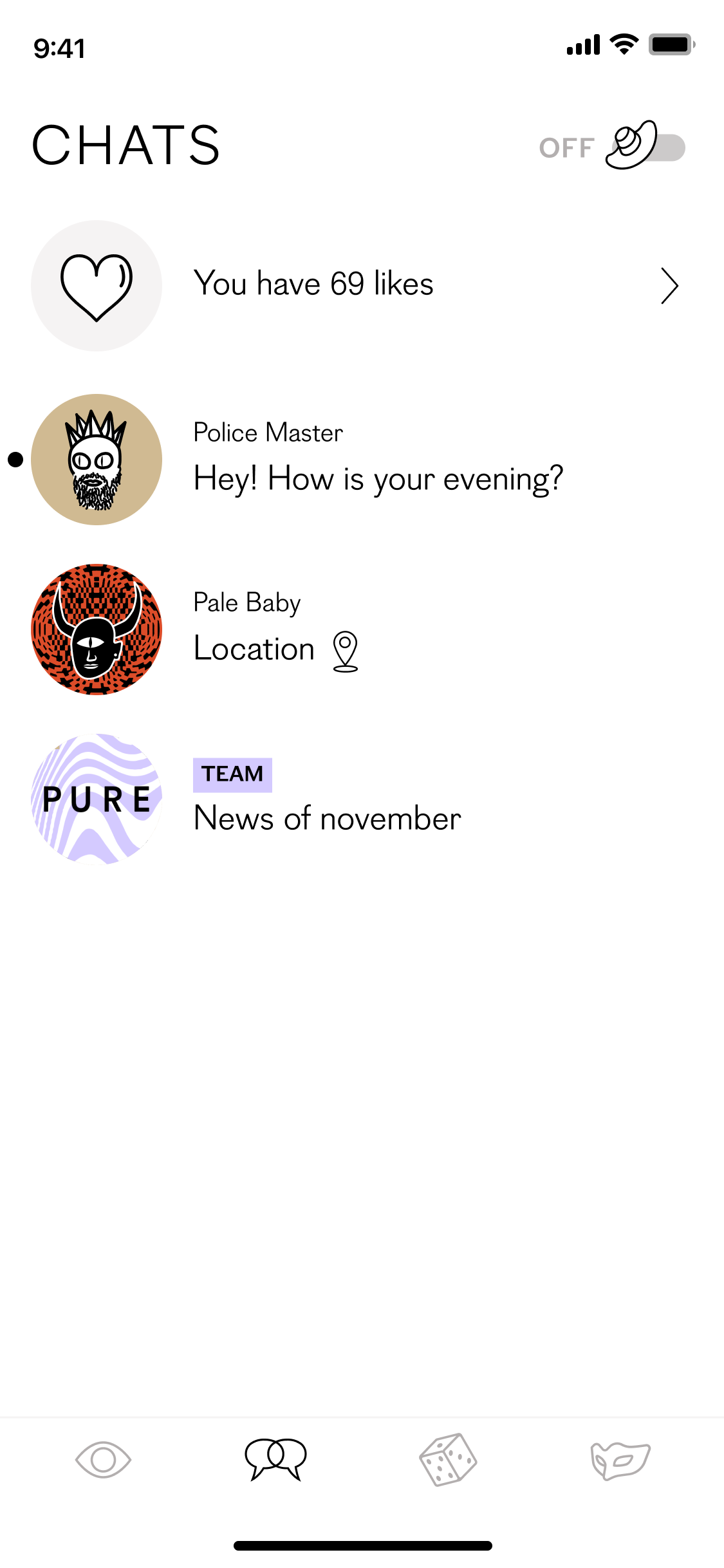Open the dice random feature icon
The width and height of the screenshot is (724, 1568).
[x=449, y=1460]
